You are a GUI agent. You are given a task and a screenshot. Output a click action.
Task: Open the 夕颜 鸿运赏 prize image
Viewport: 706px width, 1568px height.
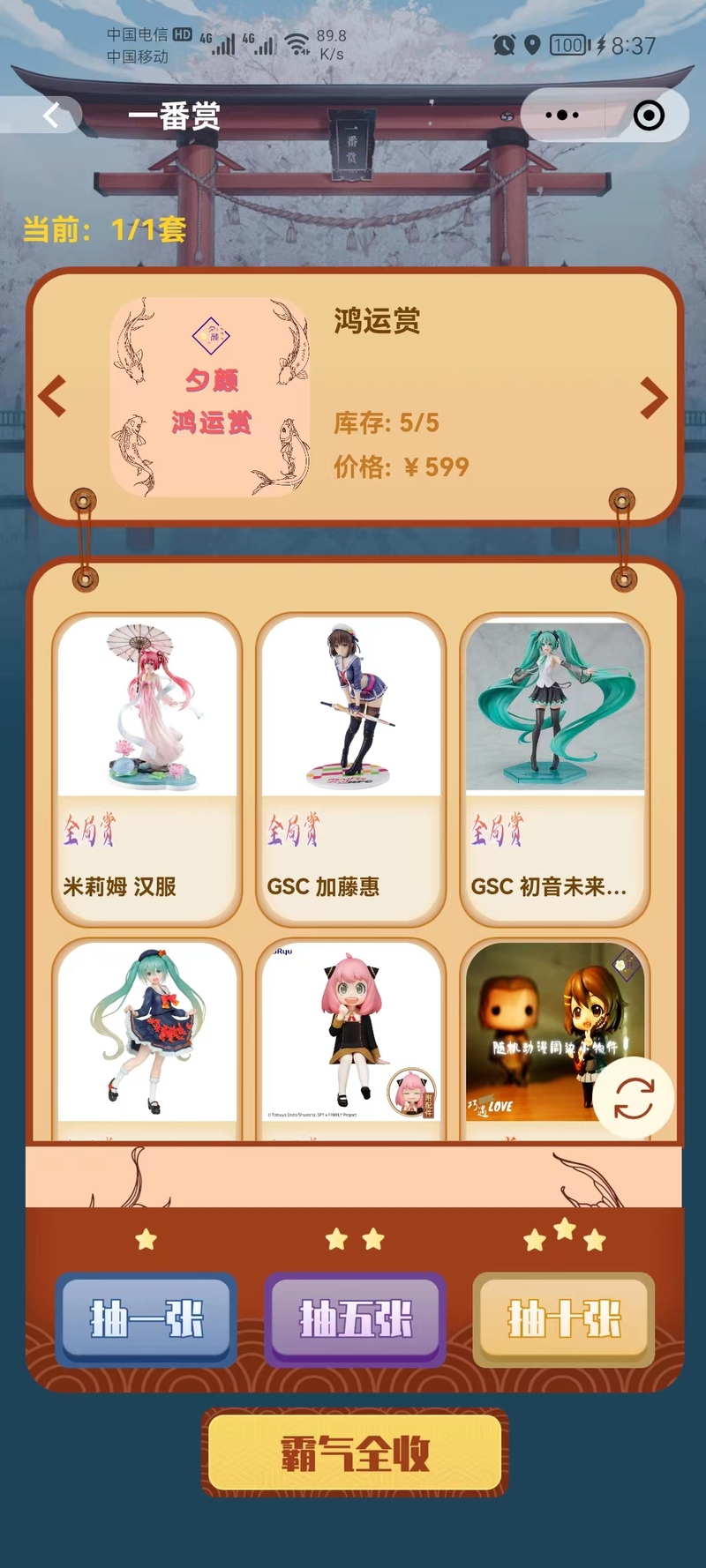[x=210, y=397]
